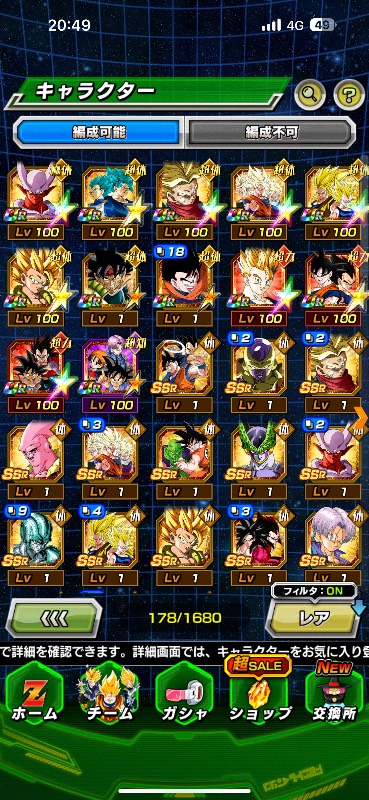Open the question mark help icon
This screenshot has width=369, height=800.
349,93
